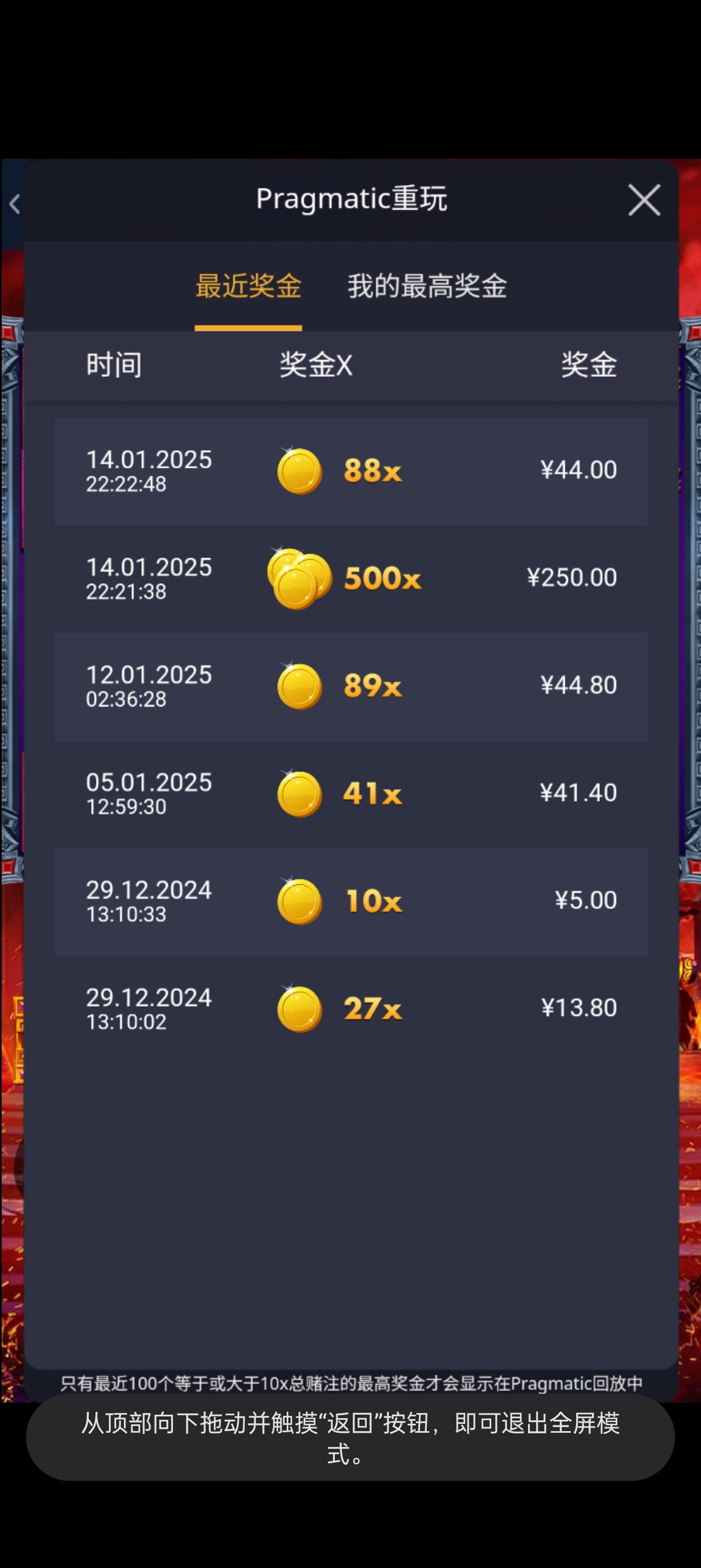Open the 27x ¥13.80 replay
This screenshot has width=701, height=1568.
pyautogui.click(x=351, y=1009)
